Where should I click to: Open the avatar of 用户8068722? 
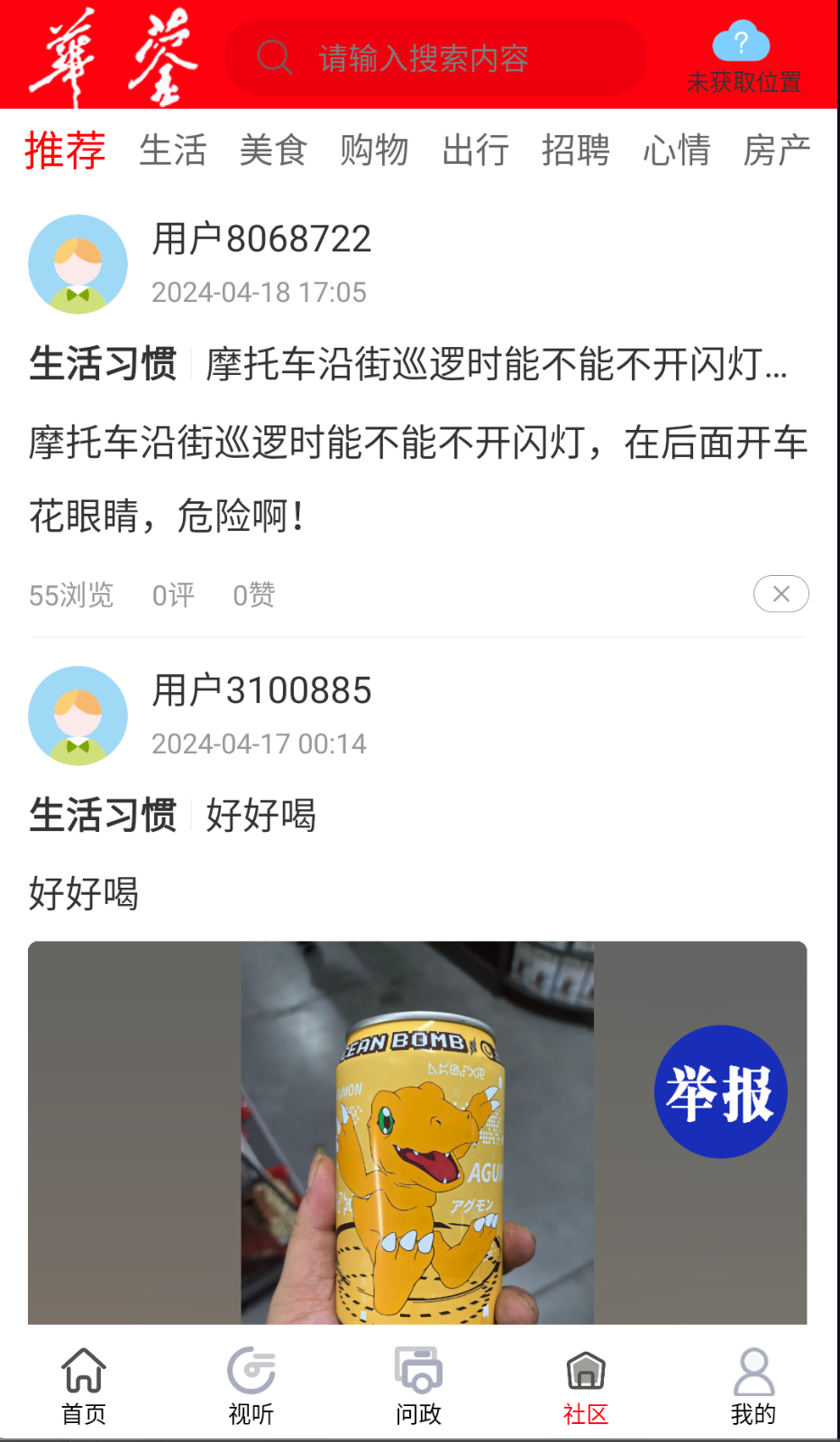click(78, 263)
